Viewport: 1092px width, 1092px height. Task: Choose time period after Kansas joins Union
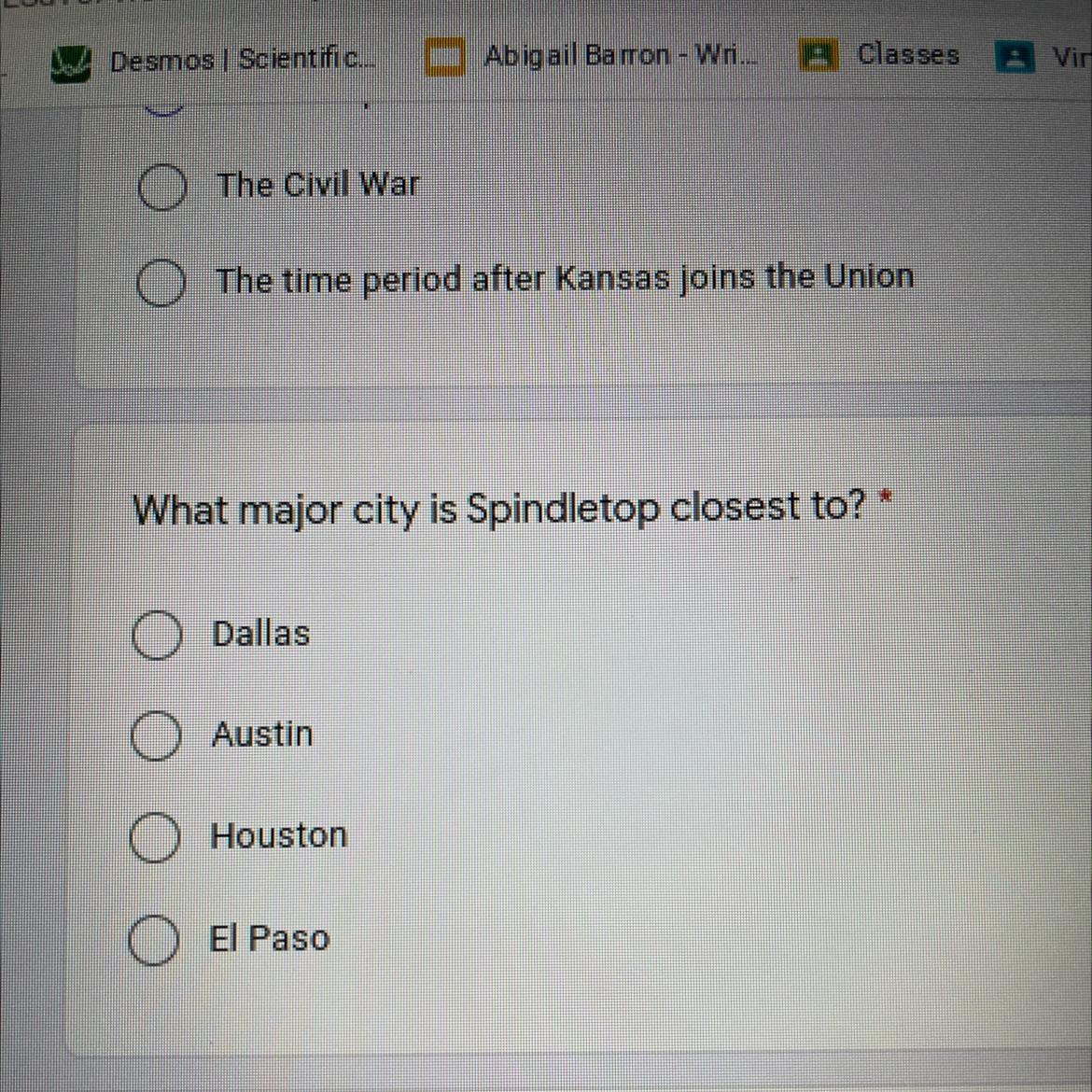(161, 283)
